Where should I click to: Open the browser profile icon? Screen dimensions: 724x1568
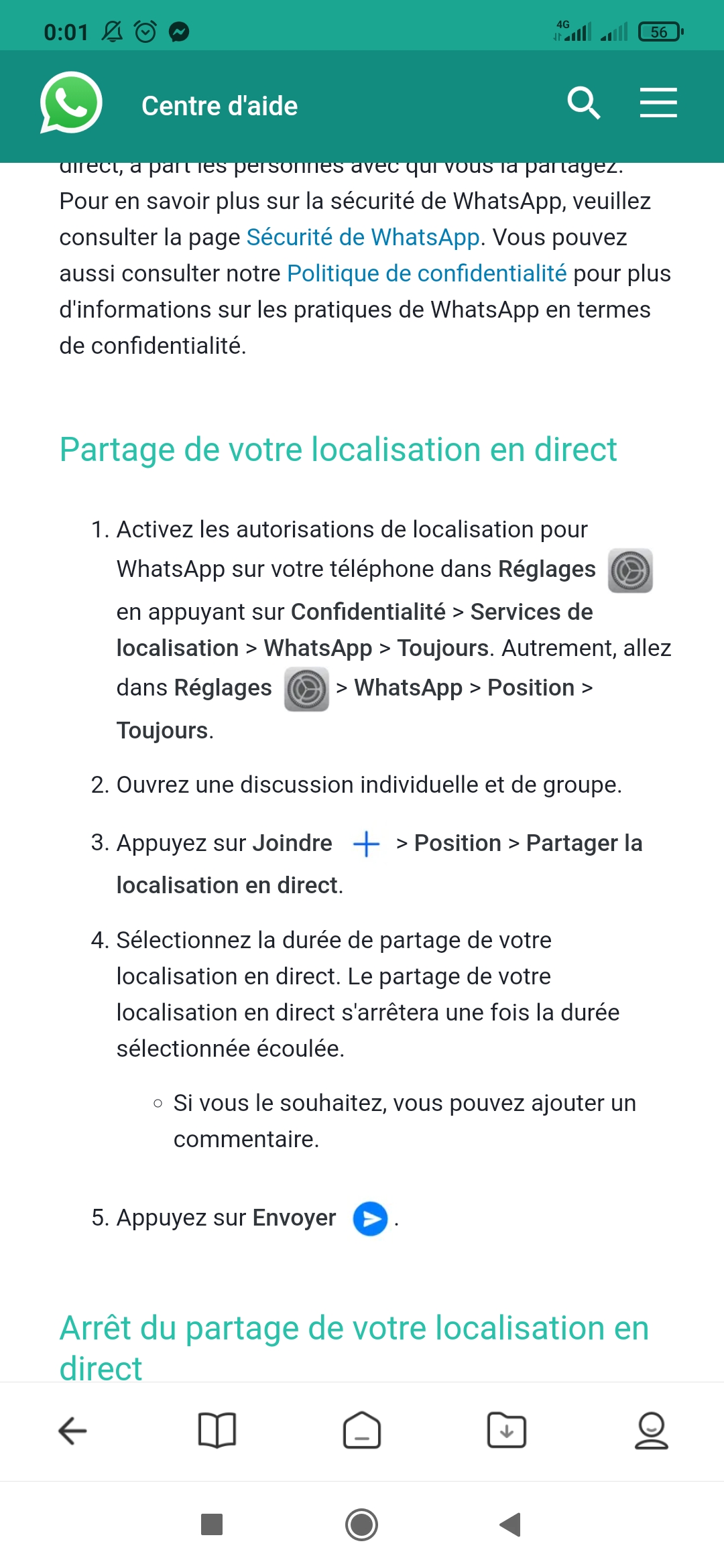651,1431
